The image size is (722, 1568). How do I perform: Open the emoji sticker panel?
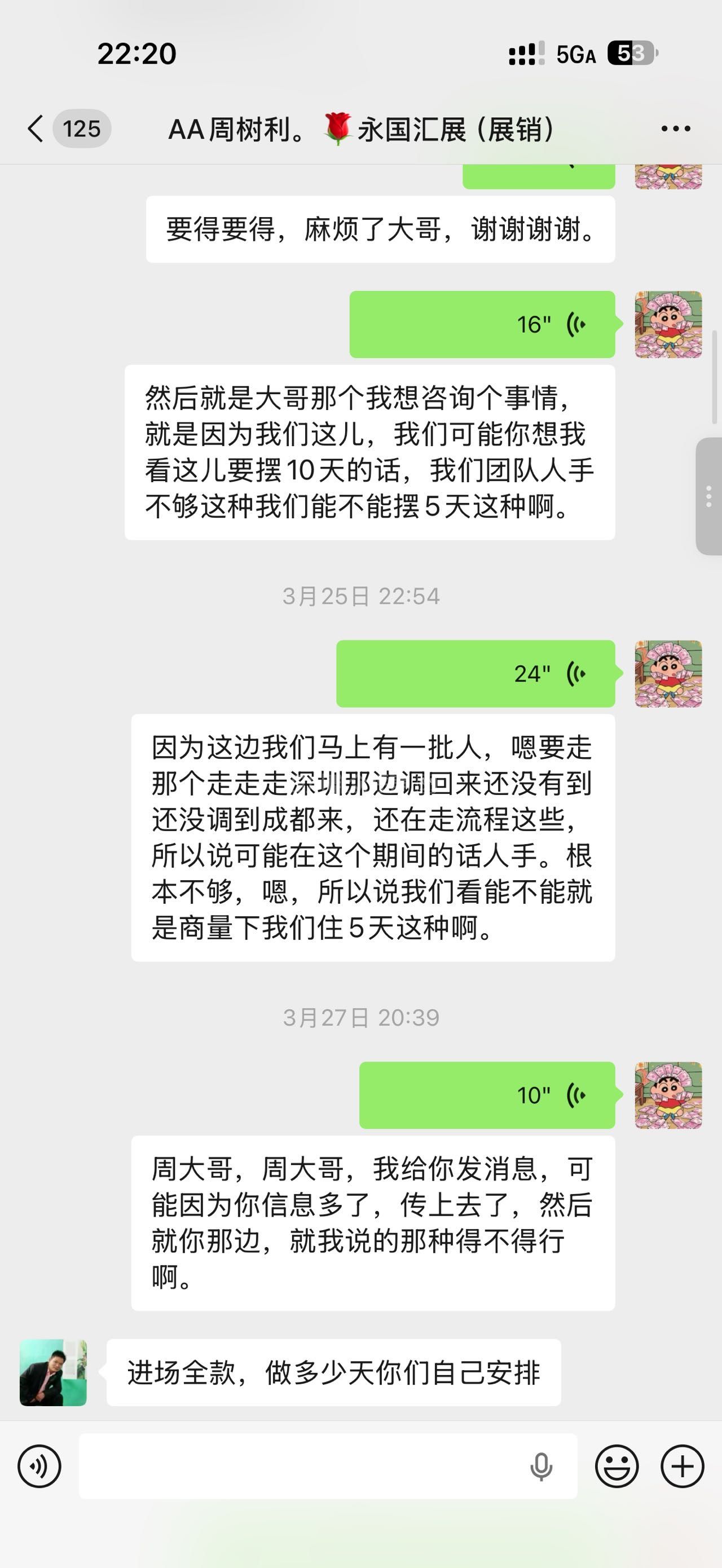[617, 1467]
